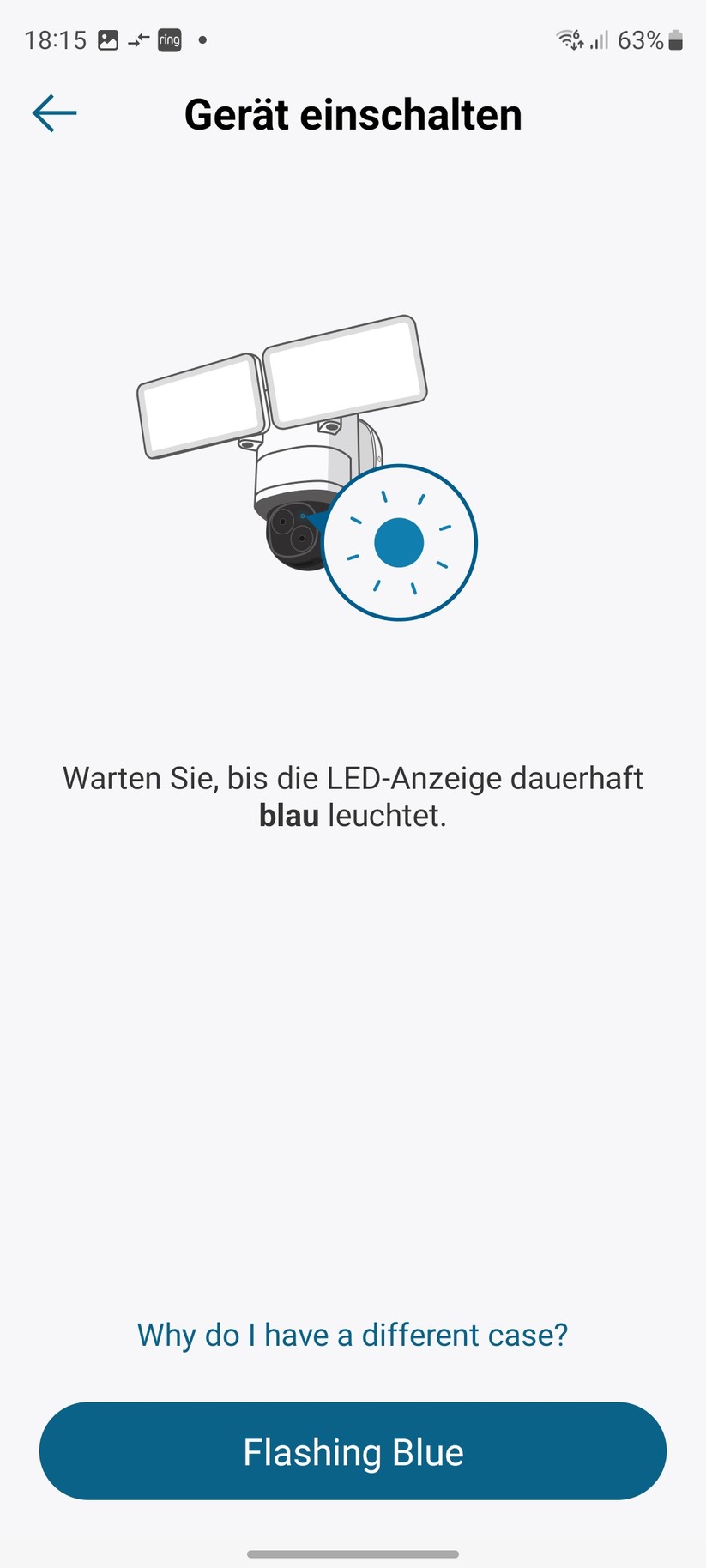The image size is (706, 1568).
Task: Tap the screenshot/gallery notification icon
Action: coord(109,39)
